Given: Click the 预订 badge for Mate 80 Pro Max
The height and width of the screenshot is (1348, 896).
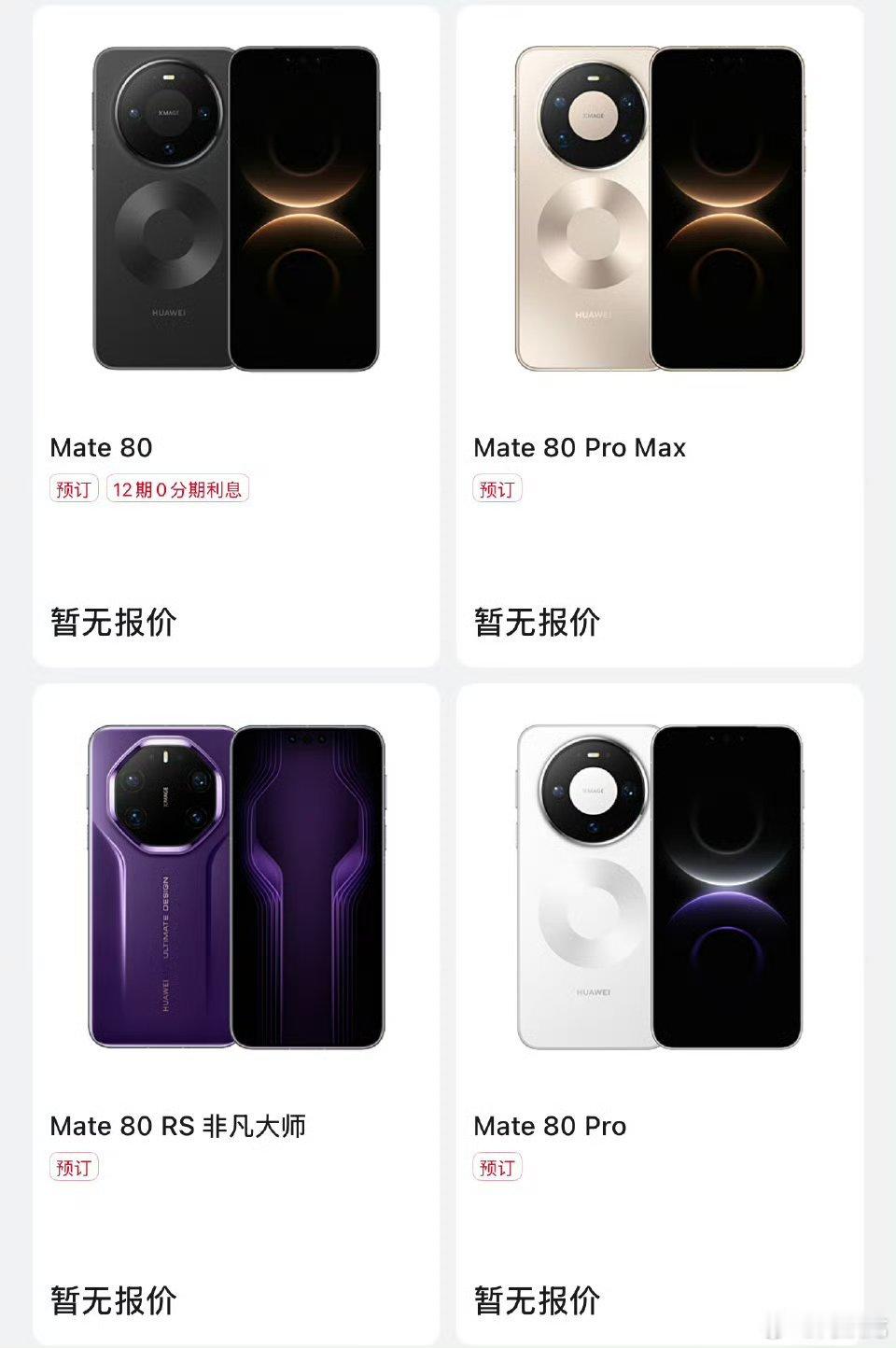Looking at the screenshot, I should [x=498, y=488].
